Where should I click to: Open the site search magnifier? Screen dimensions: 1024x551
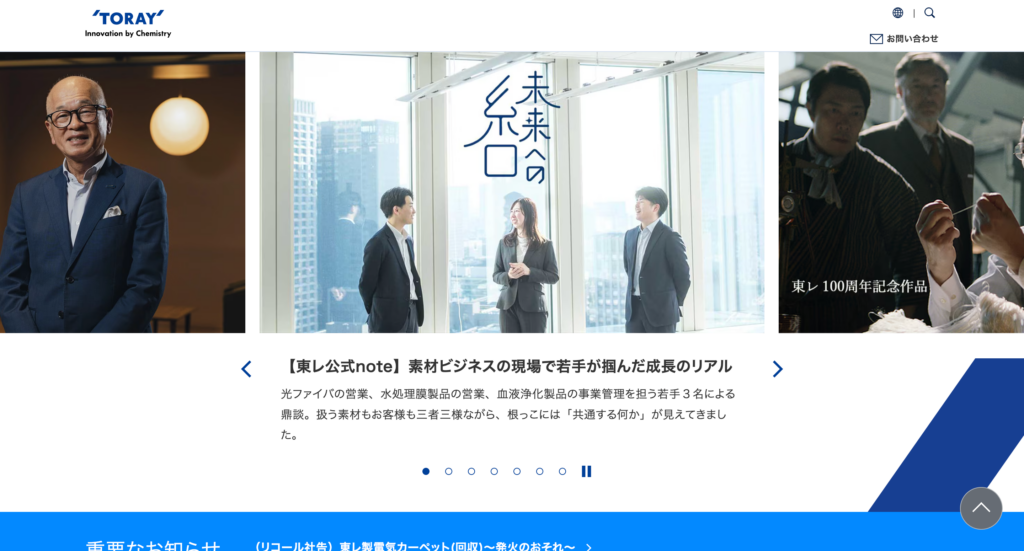click(929, 13)
